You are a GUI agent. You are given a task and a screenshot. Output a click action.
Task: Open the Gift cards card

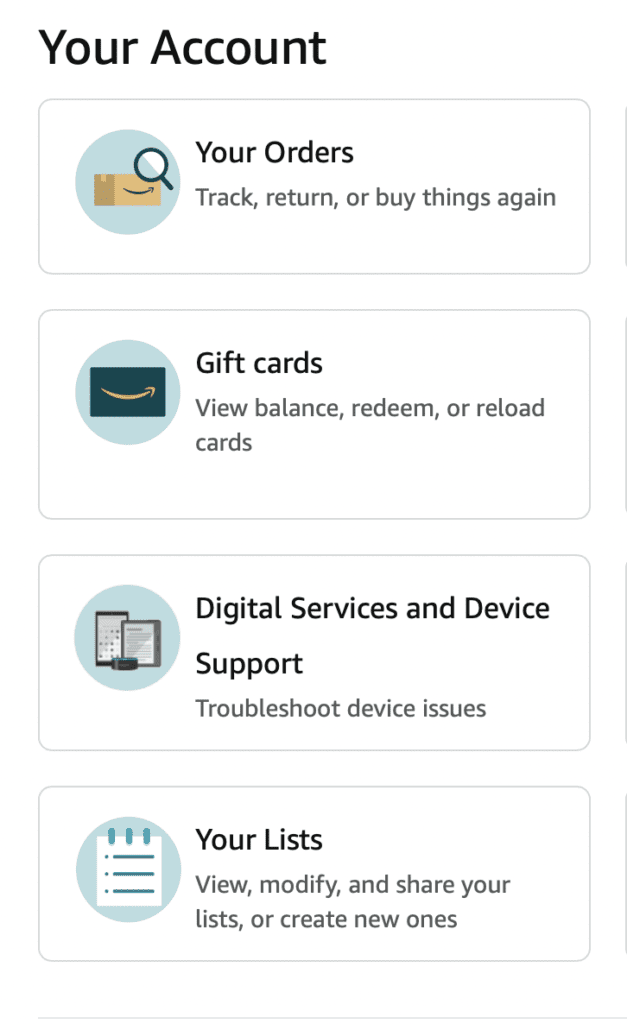pos(313,414)
